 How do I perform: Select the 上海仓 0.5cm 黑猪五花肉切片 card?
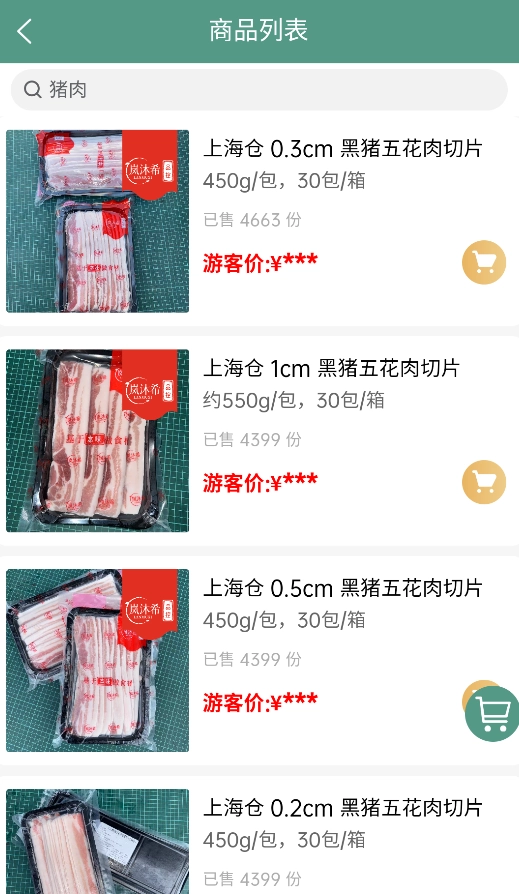tap(260, 660)
